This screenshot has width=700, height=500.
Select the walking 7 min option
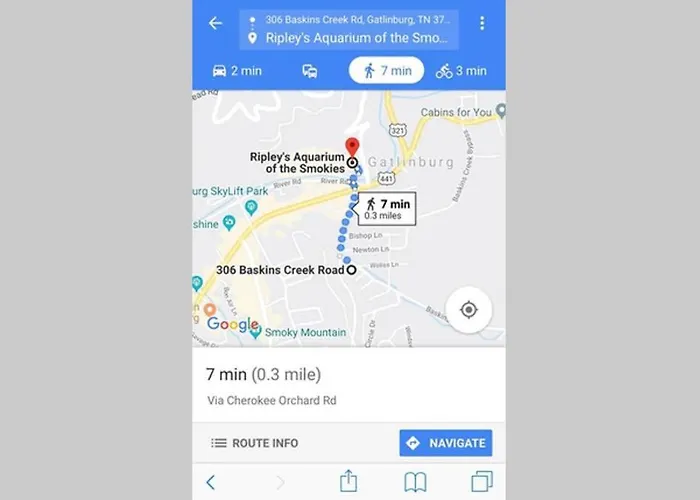[x=387, y=71]
